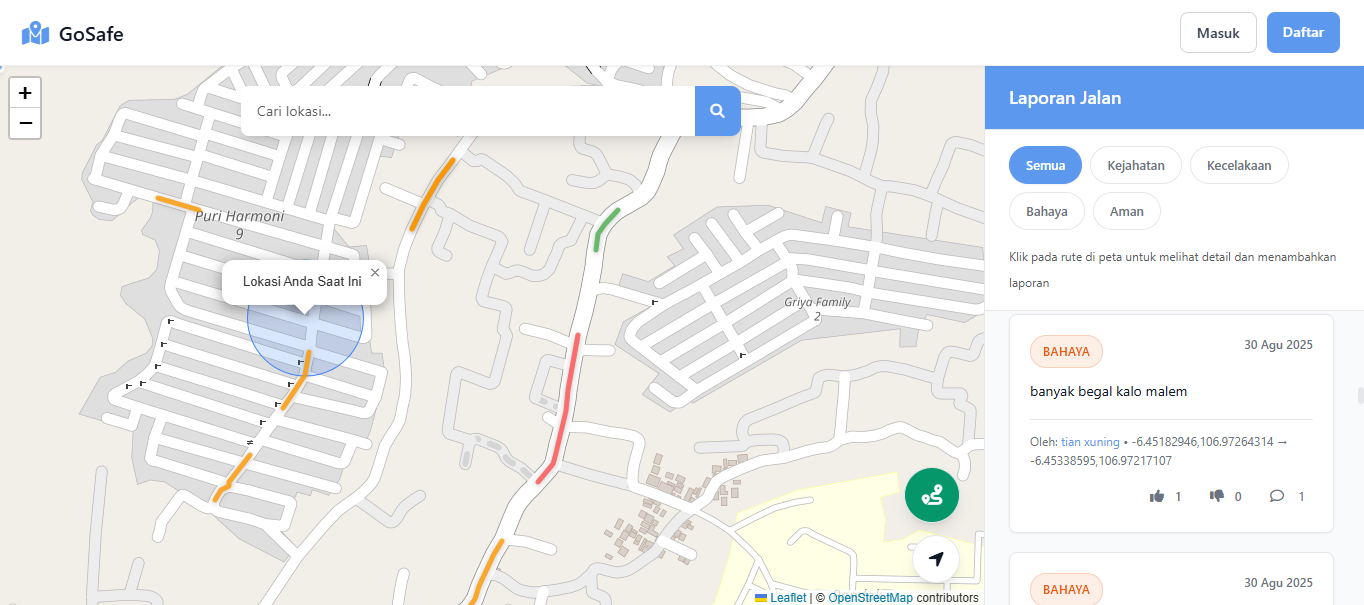1364x605 pixels.
Task: Focus the Cari lokasi search field
Action: [x=467, y=111]
